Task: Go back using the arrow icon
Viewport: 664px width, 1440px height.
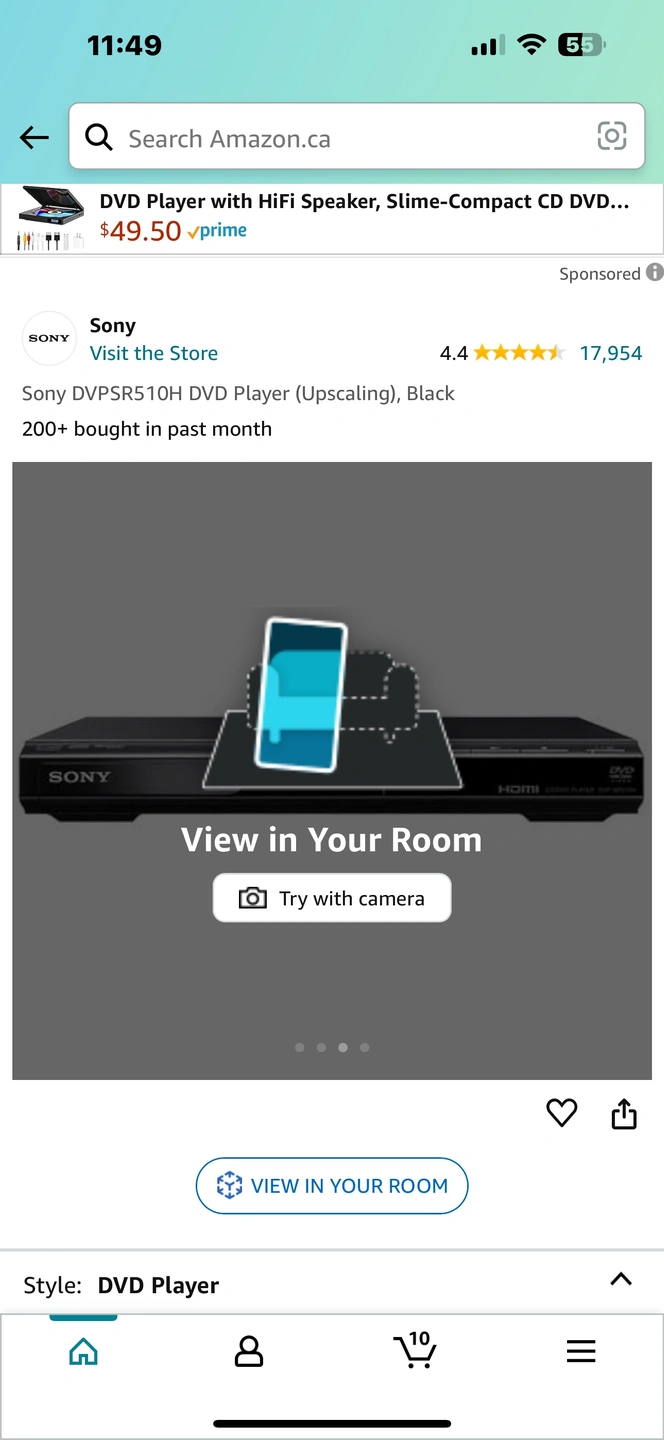Action: [34, 138]
